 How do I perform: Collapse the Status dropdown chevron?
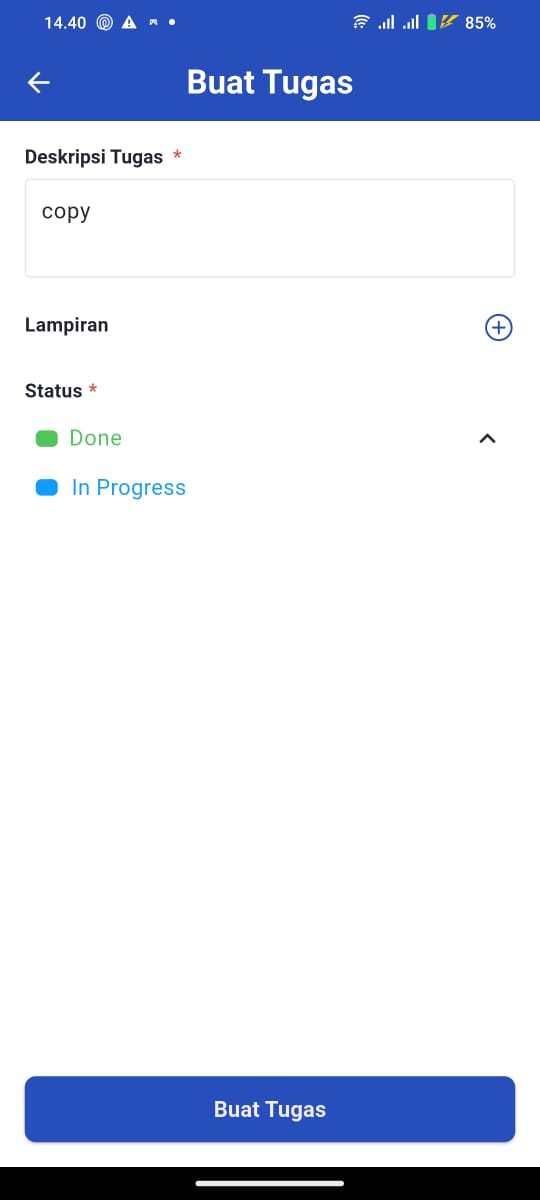487,438
